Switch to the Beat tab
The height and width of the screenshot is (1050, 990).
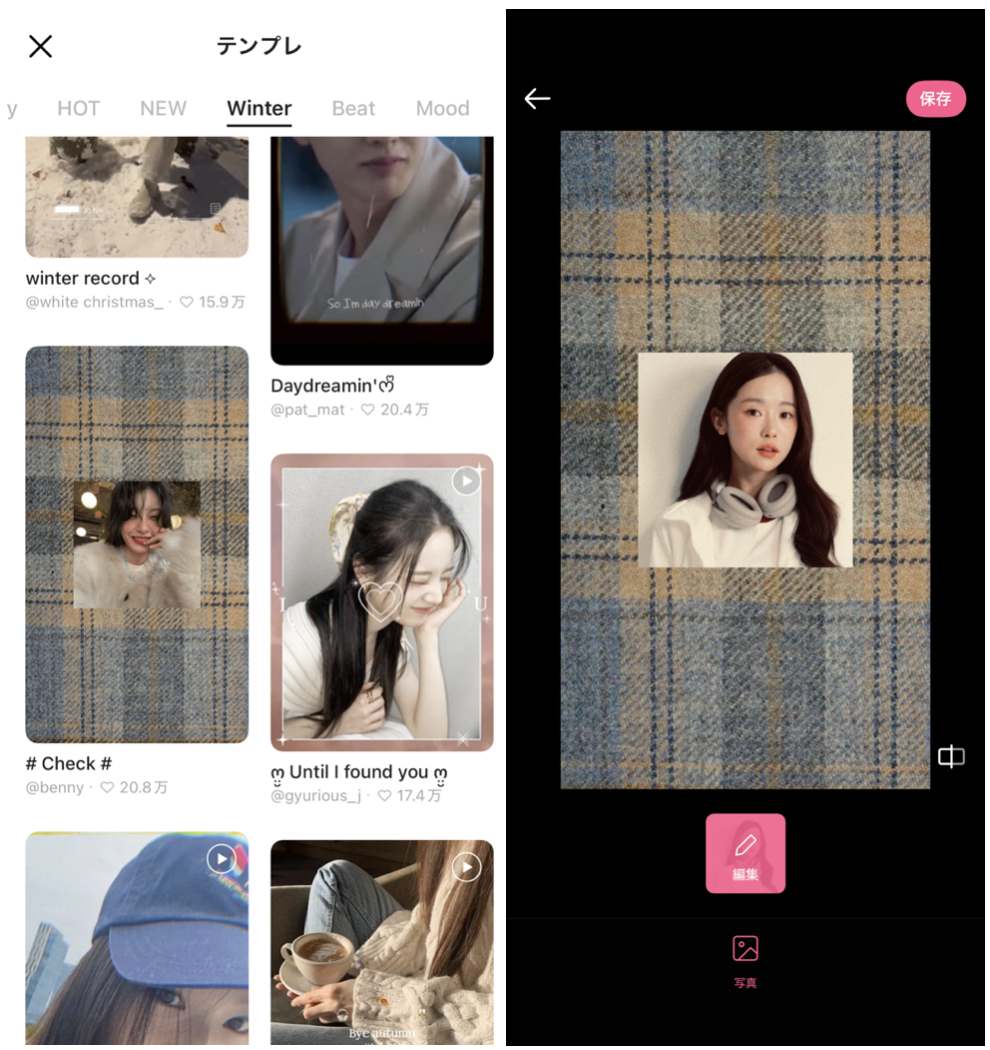[353, 108]
